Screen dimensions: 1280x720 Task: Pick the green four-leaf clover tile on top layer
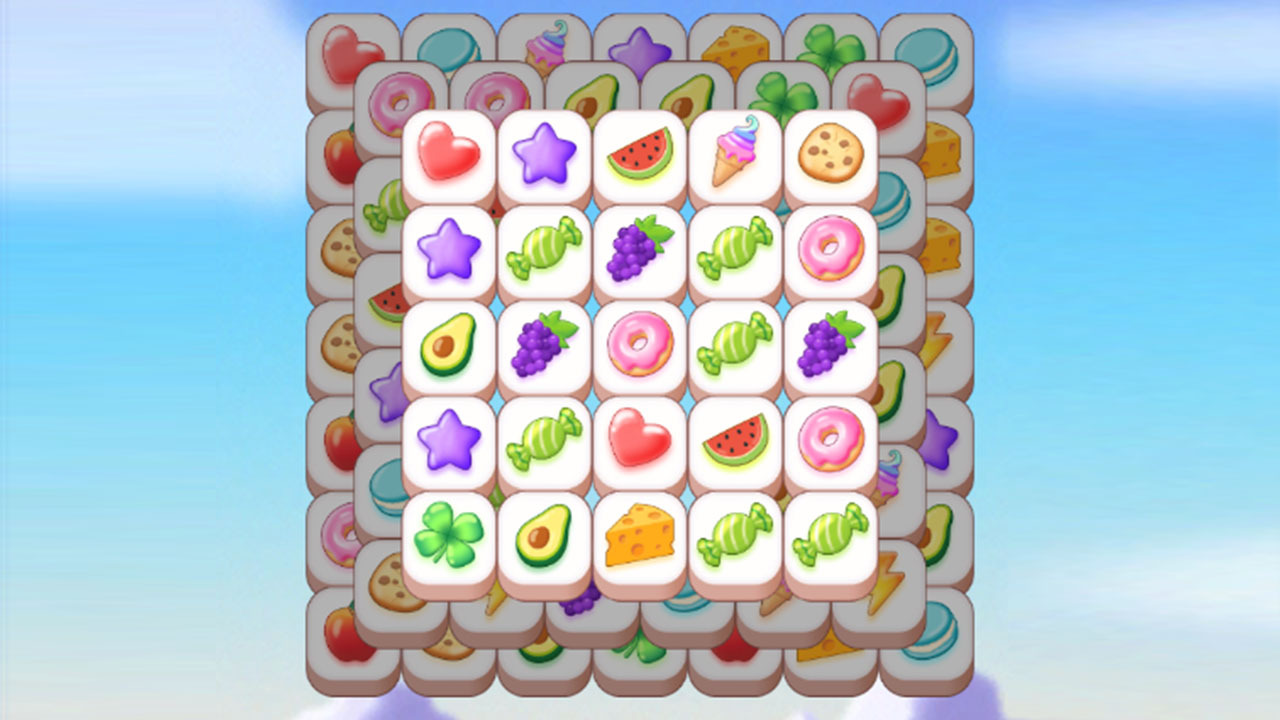tap(448, 536)
